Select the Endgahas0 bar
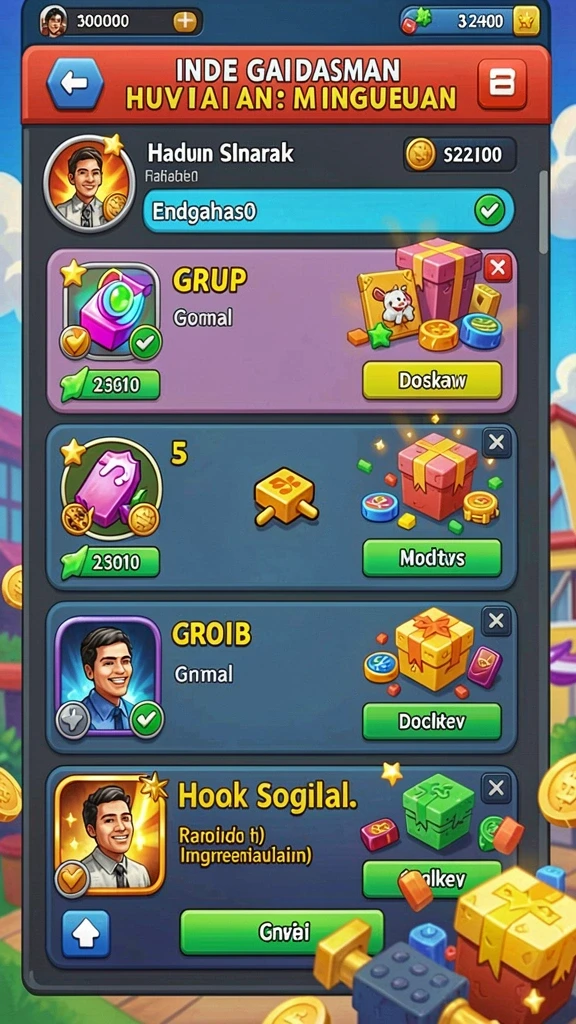576x1024 pixels. (x=328, y=211)
